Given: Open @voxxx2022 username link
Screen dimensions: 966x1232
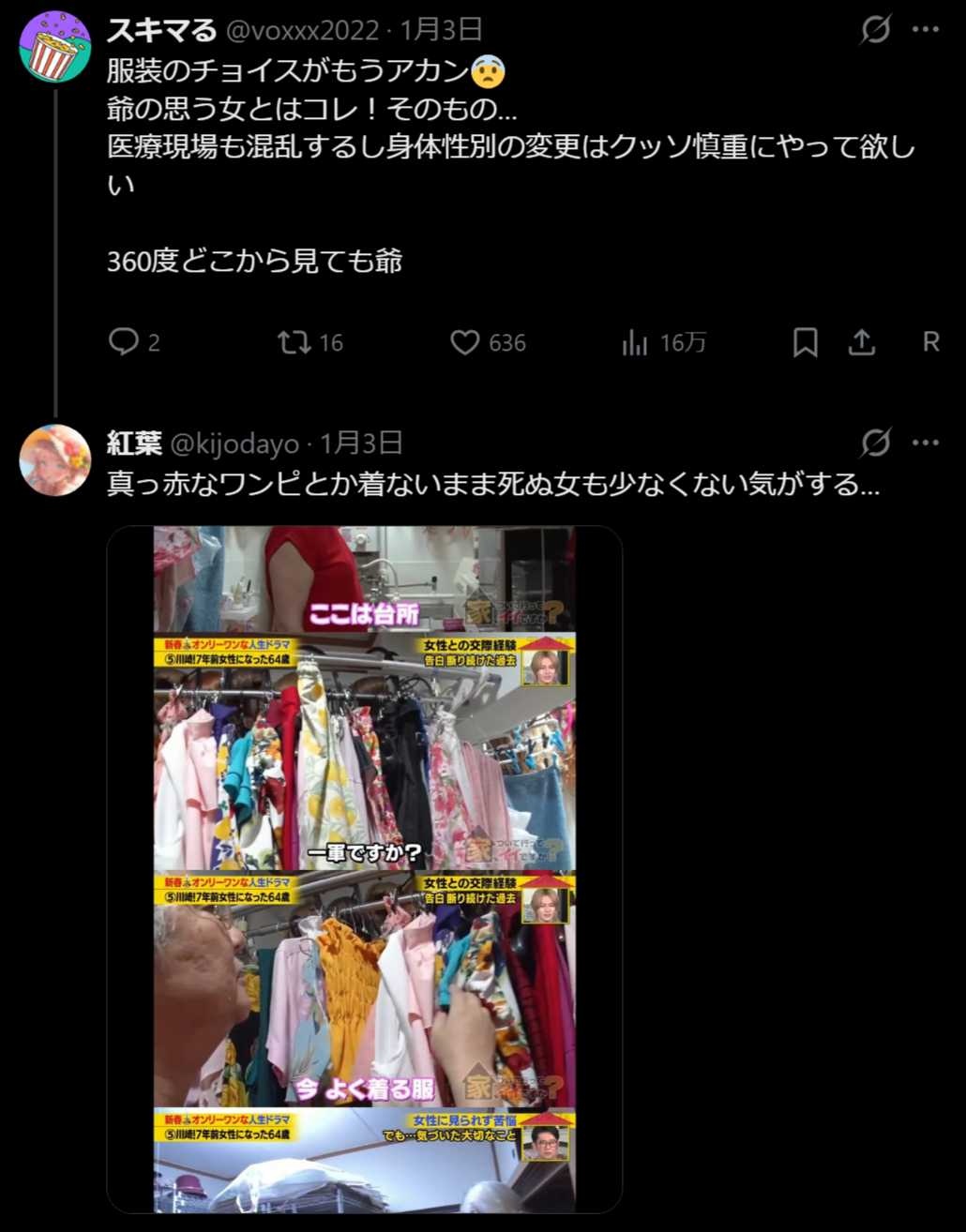Looking at the screenshot, I should [304, 31].
